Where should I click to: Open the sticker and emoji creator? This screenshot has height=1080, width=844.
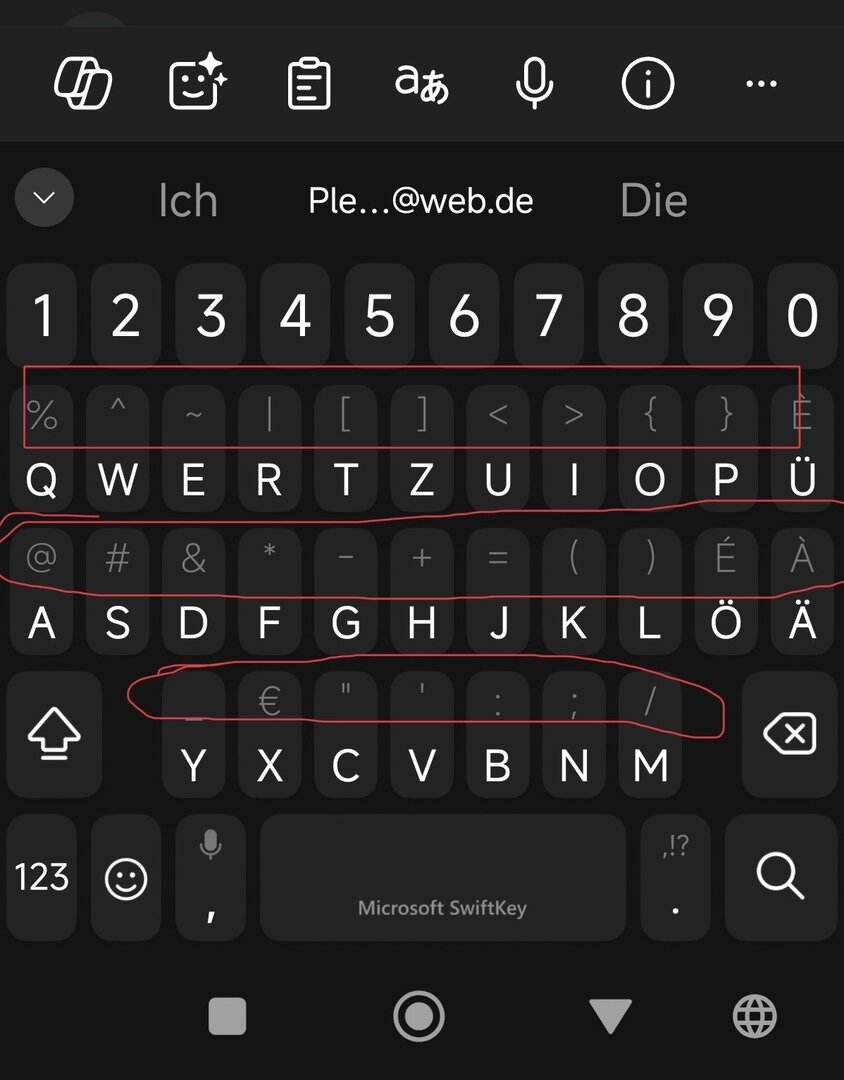197,84
